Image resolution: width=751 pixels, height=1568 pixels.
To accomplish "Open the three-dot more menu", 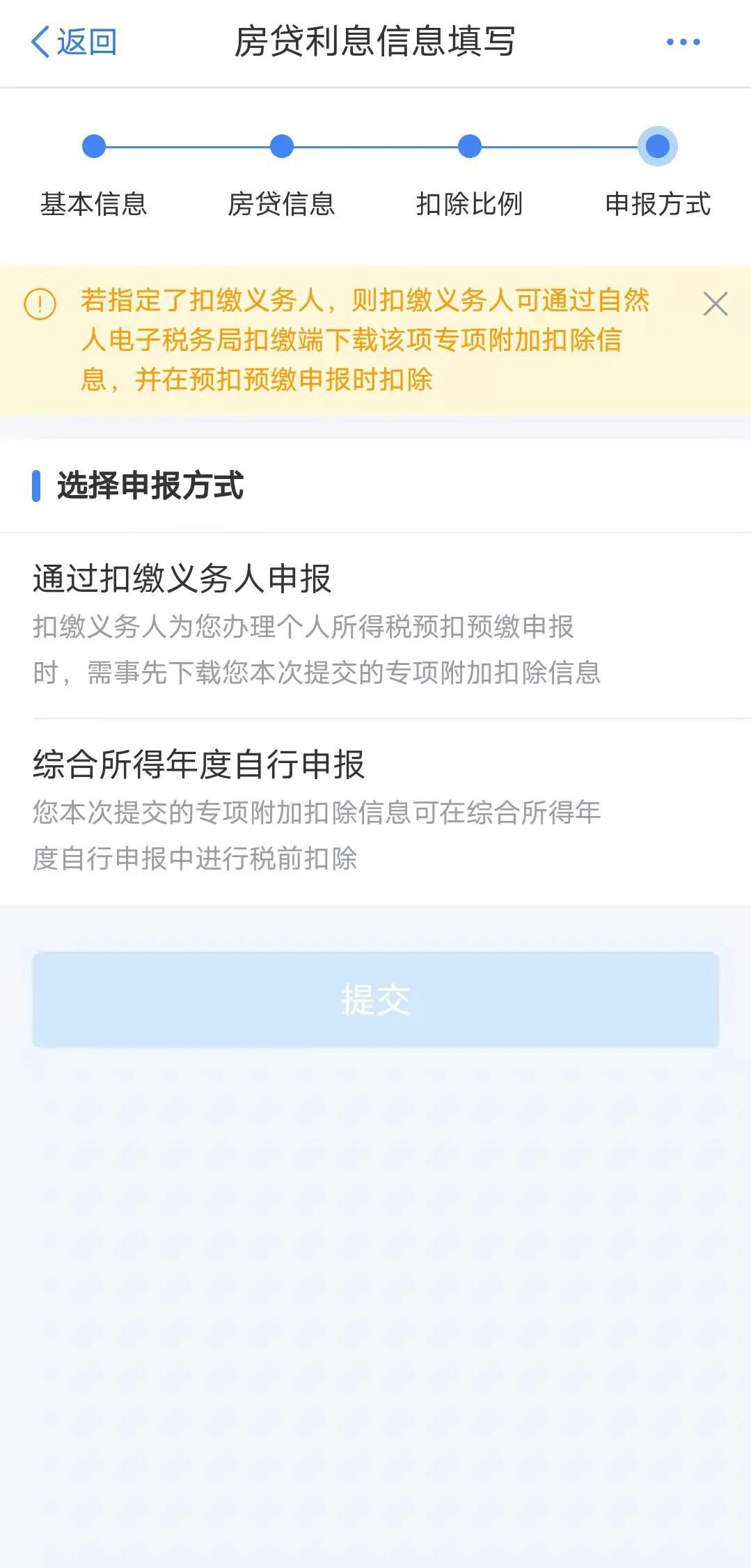I will point(683,42).
